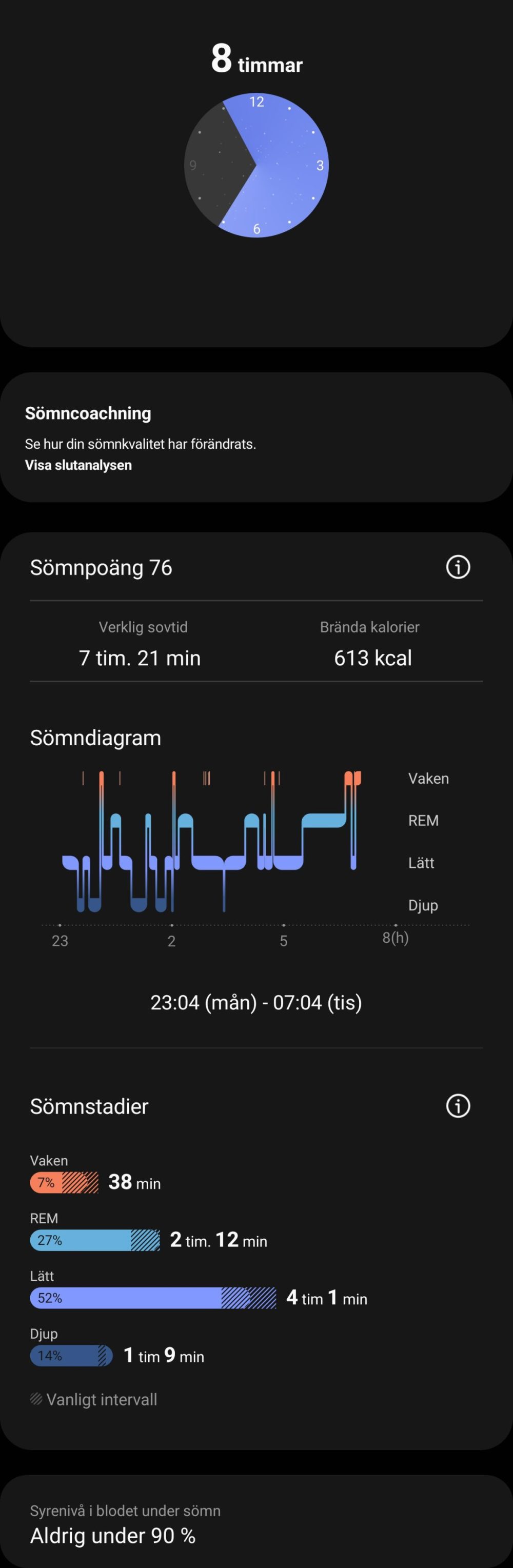
Task: Open Syrenivå i blodet under sömn card
Action: [x=255, y=1523]
